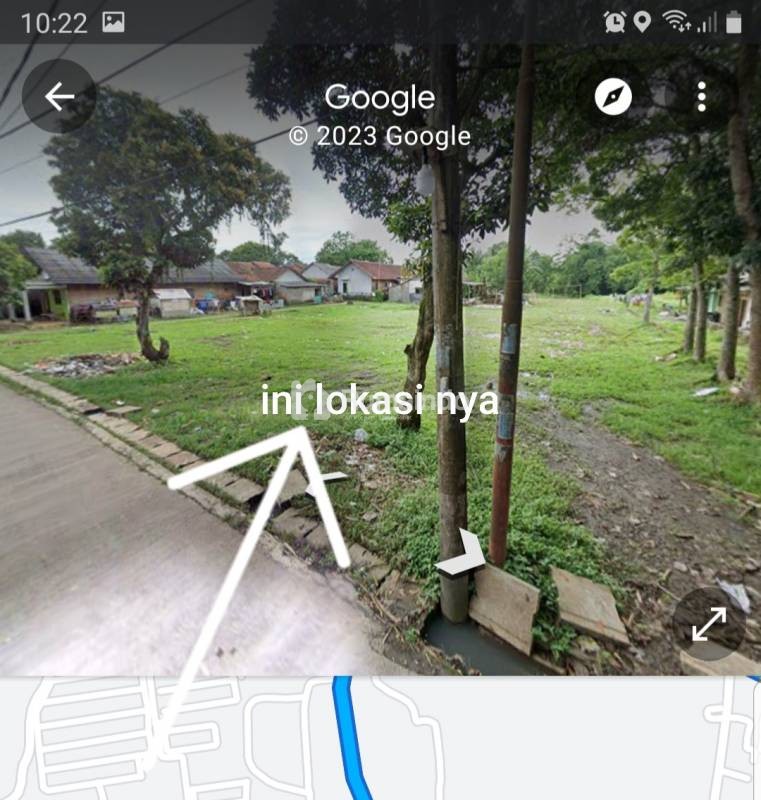This screenshot has width=761, height=800.
Task: Tap the compass icon
Action: pos(613,96)
